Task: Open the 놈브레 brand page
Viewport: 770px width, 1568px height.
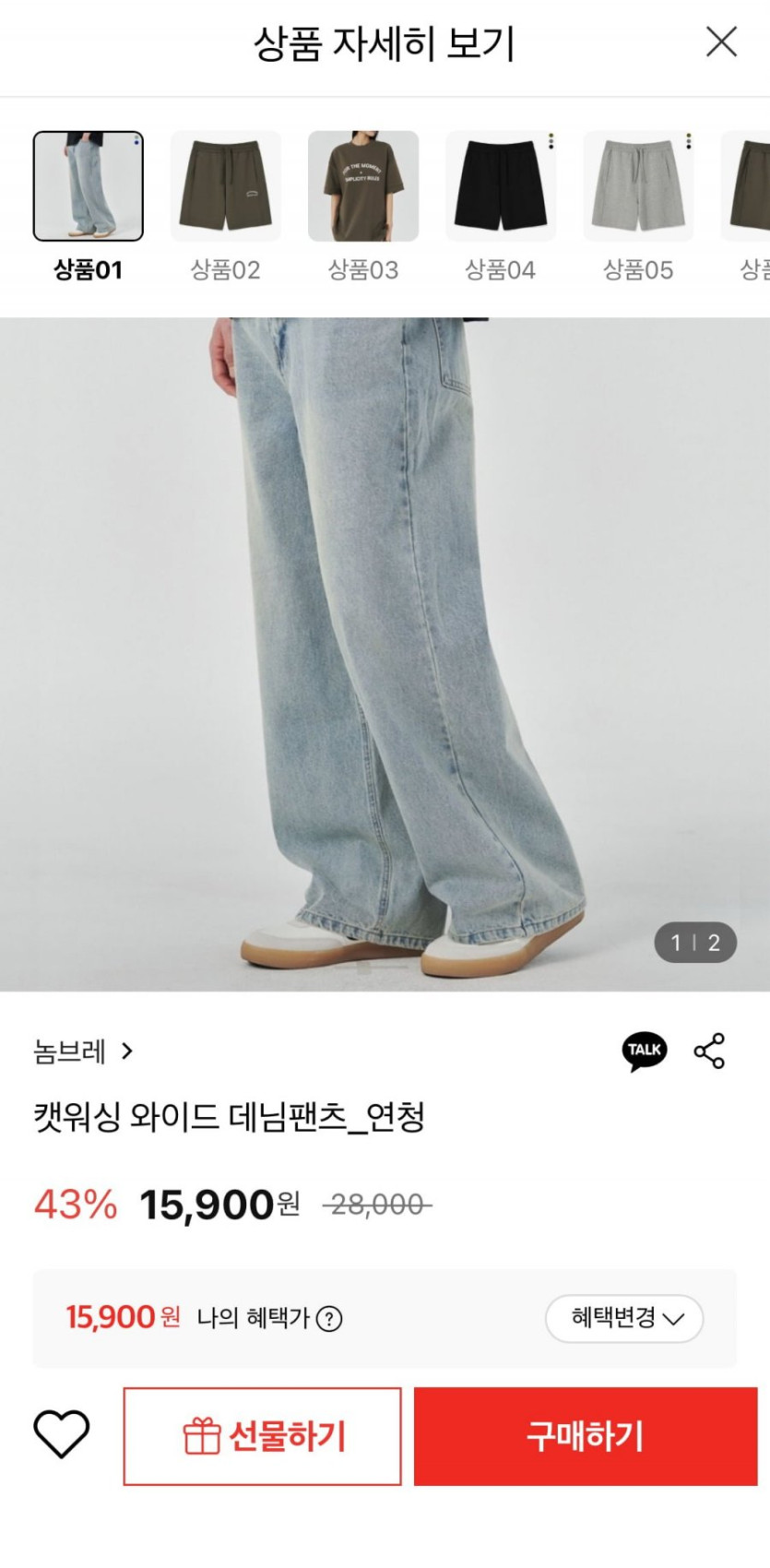Action: point(83,1051)
